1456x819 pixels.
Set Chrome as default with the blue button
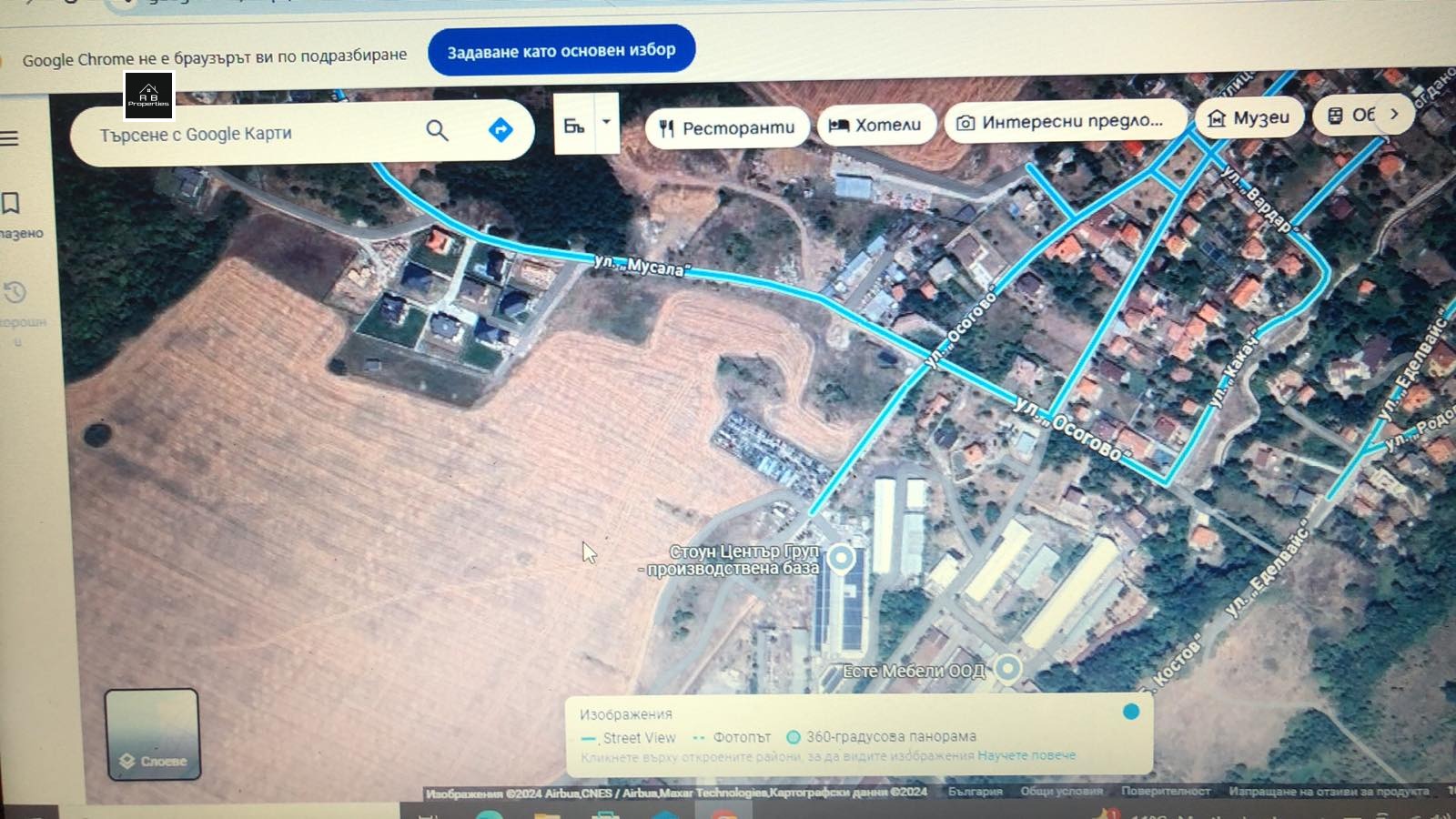[561, 51]
